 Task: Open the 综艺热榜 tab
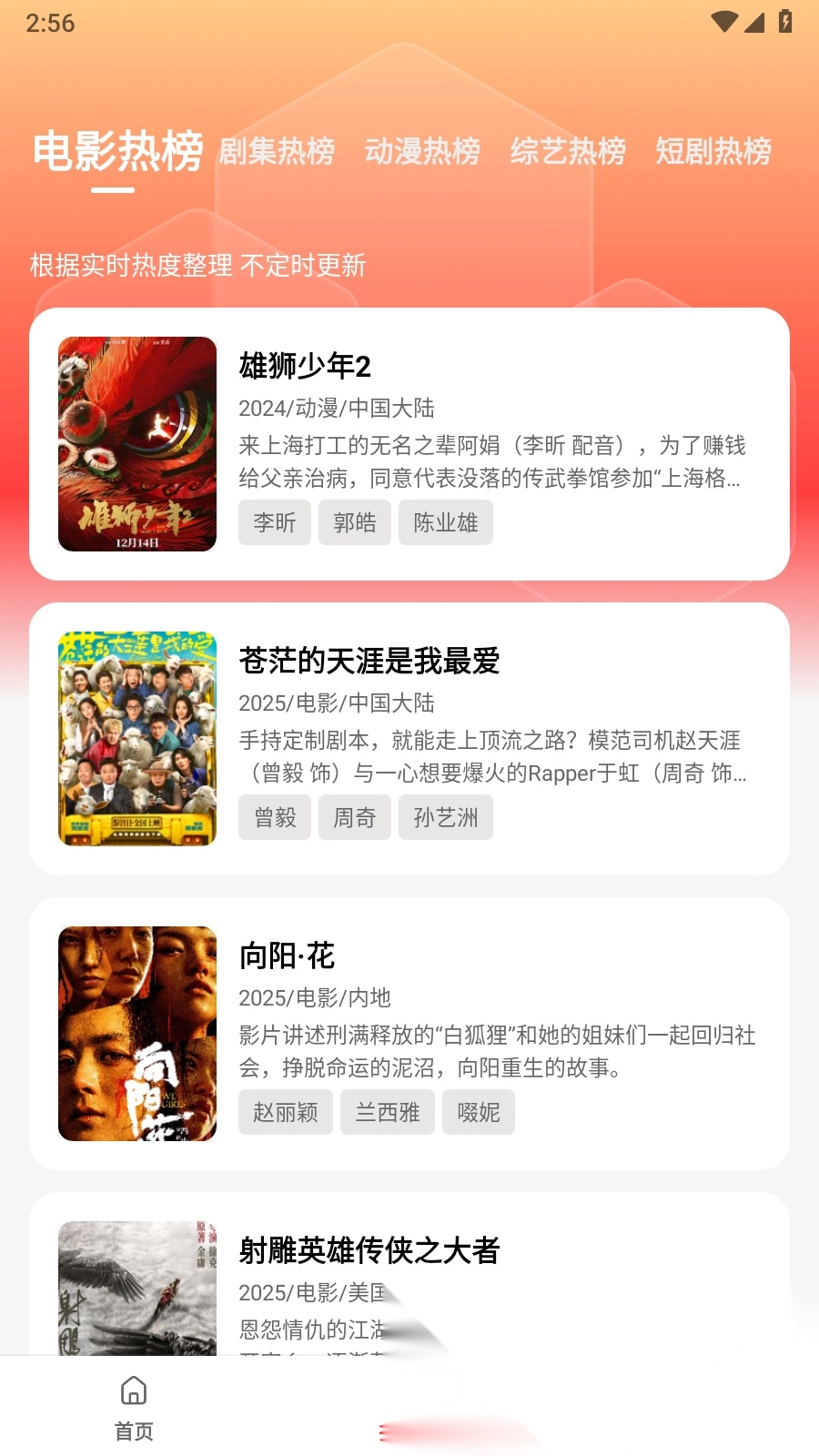point(566,151)
